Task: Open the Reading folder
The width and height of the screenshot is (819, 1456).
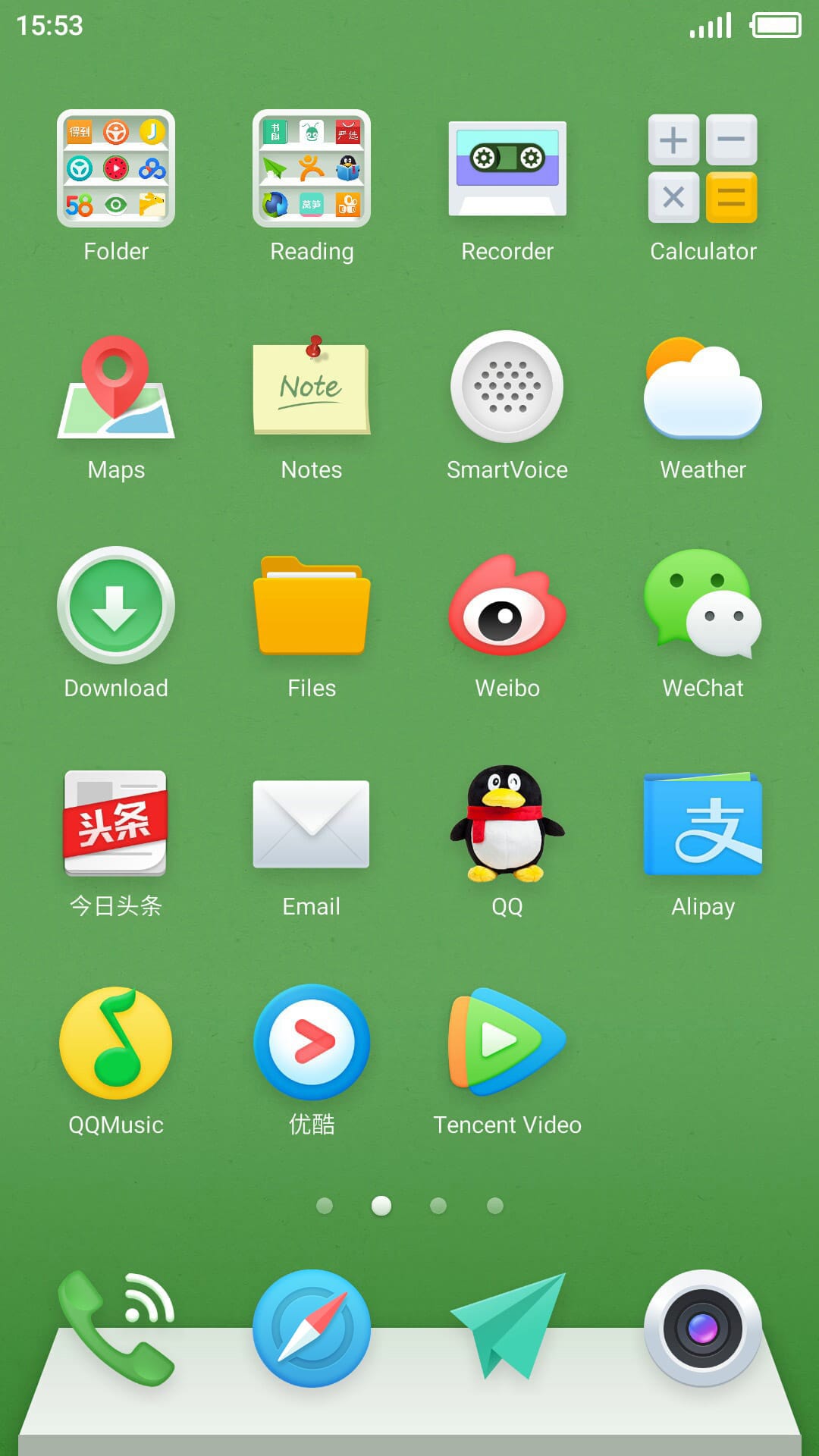Action: point(312,168)
